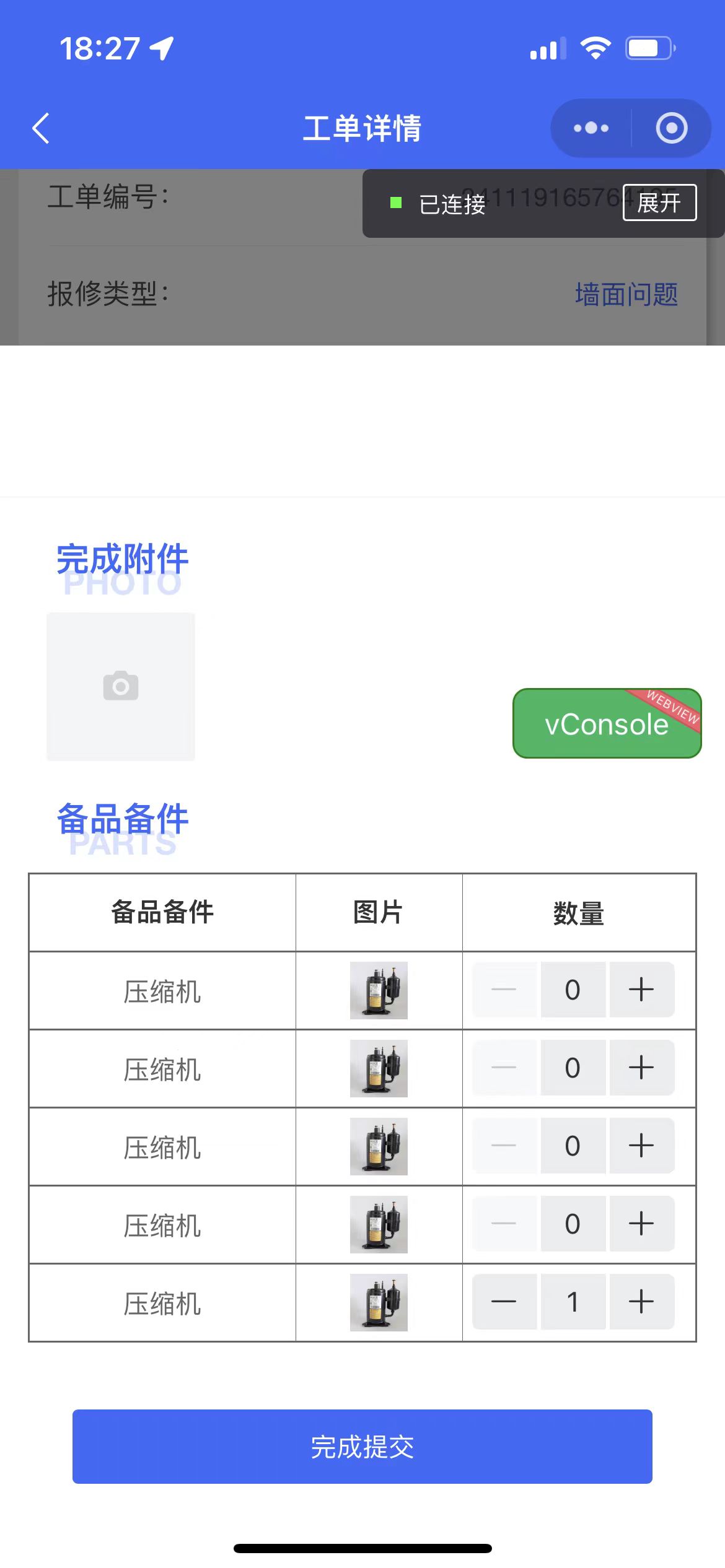Close the mini program with the circle icon
725x1568 pixels.
[x=672, y=128]
